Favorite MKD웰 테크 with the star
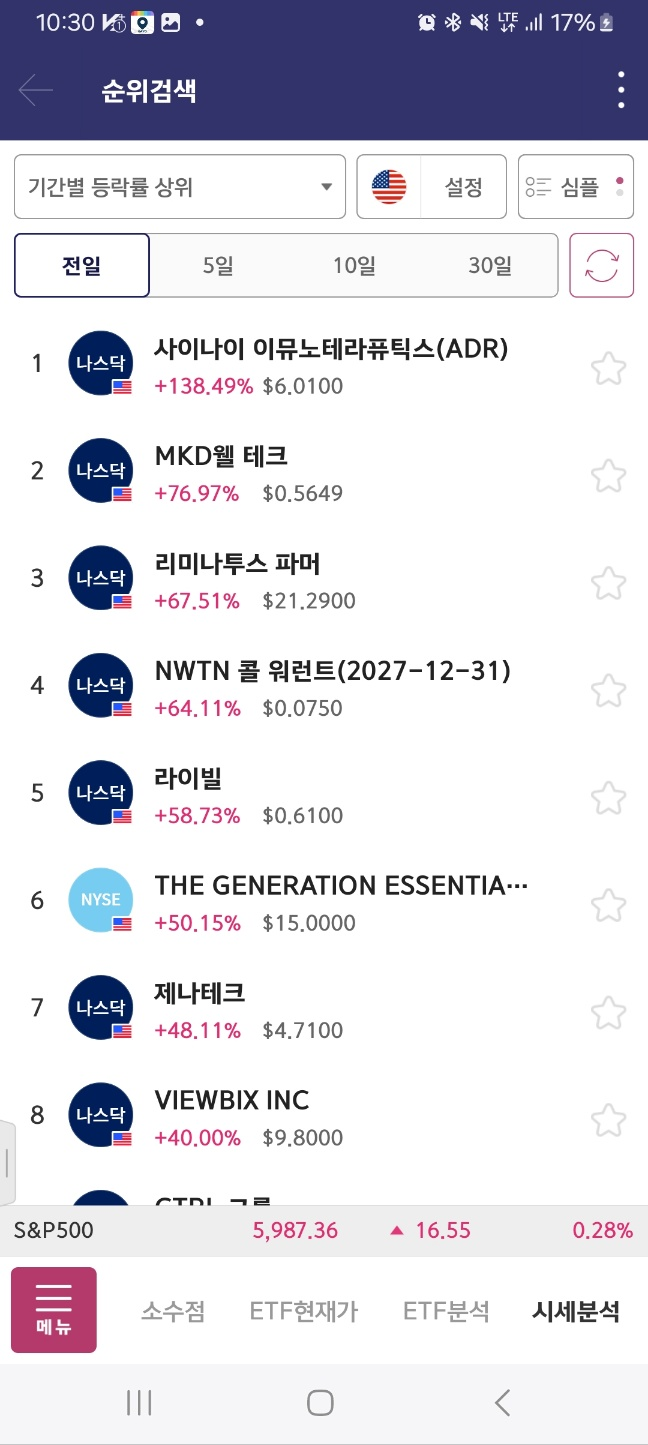Viewport: 648px width, 1445px height. pyautogui.click(x=608, y=475)
